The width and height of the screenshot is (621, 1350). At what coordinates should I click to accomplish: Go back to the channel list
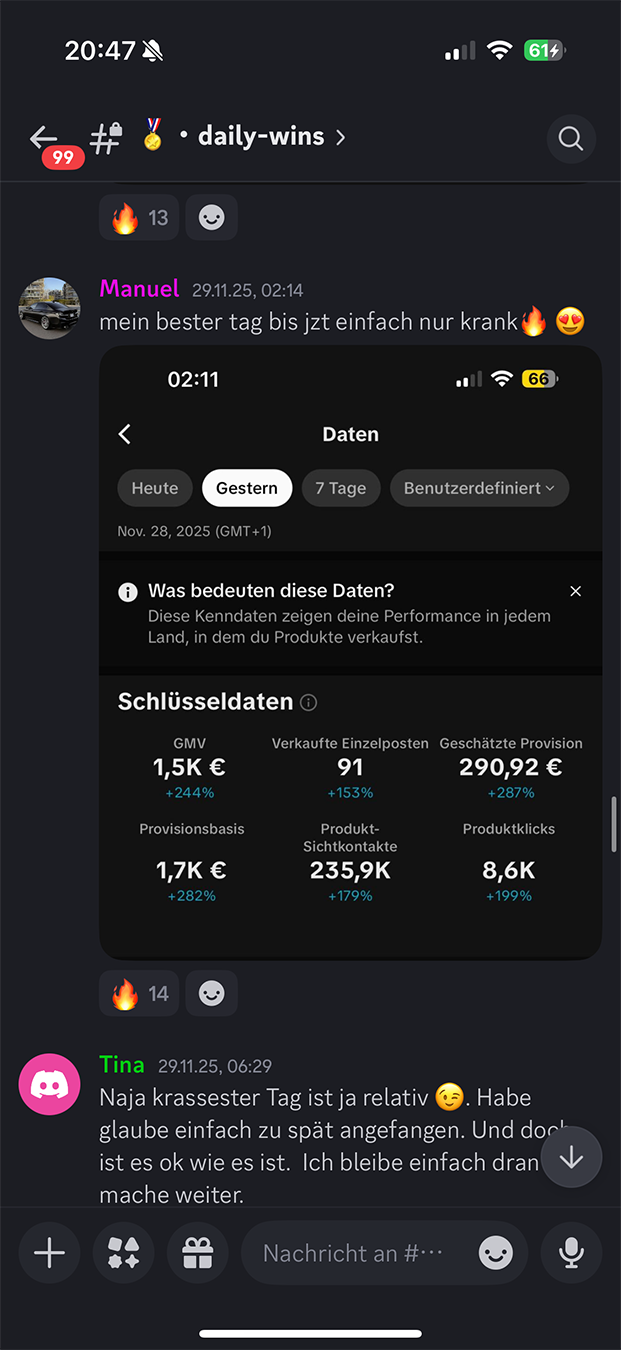pyautogui.click(x=45, y=138)
